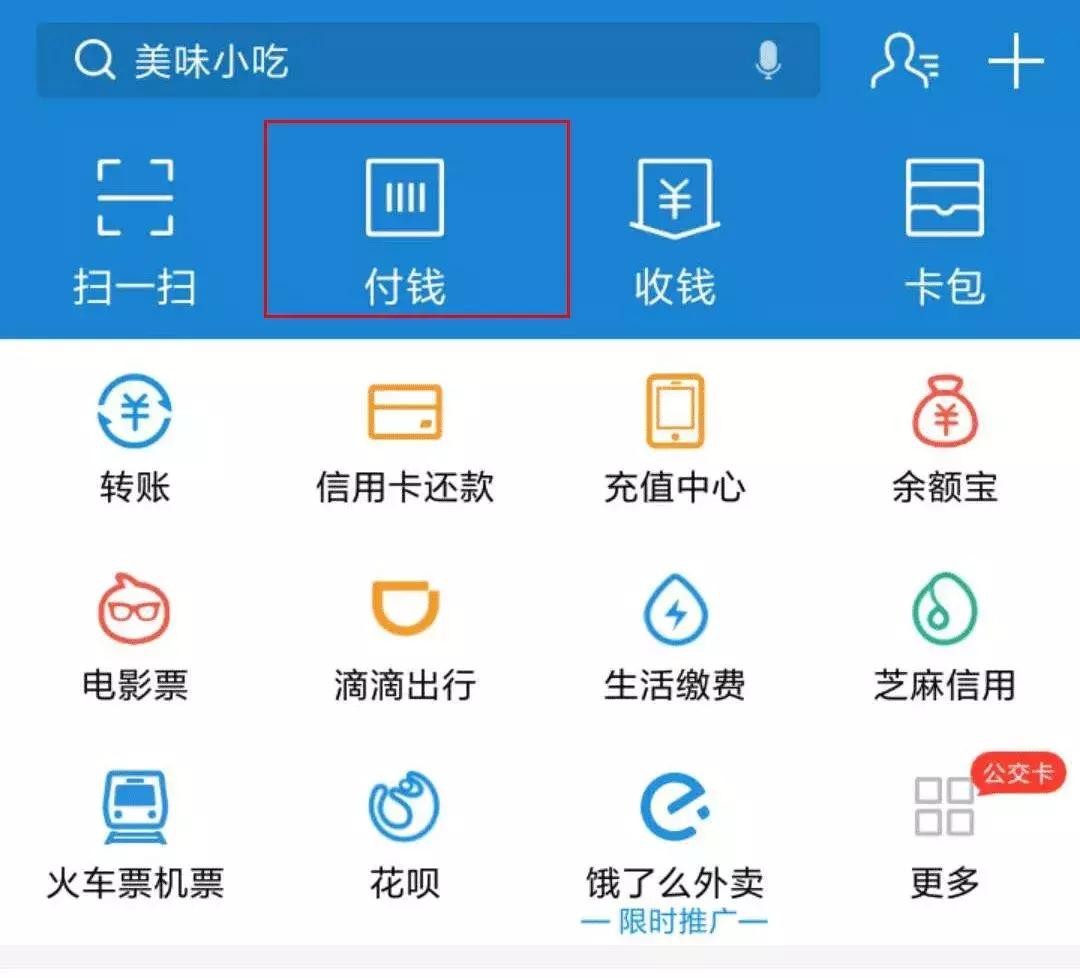Open 转账 transfer
Viewport: 1080px width, 978px height.
click(x=135, y=438)
